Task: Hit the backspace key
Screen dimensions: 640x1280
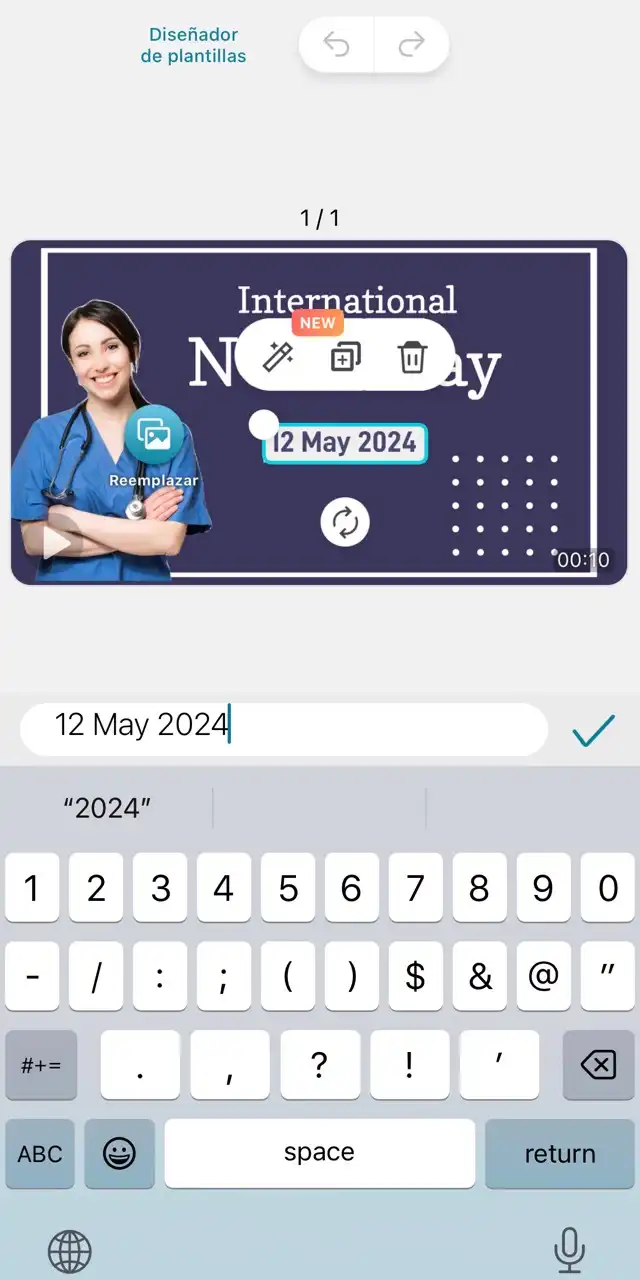Action: click(598, 1065)
